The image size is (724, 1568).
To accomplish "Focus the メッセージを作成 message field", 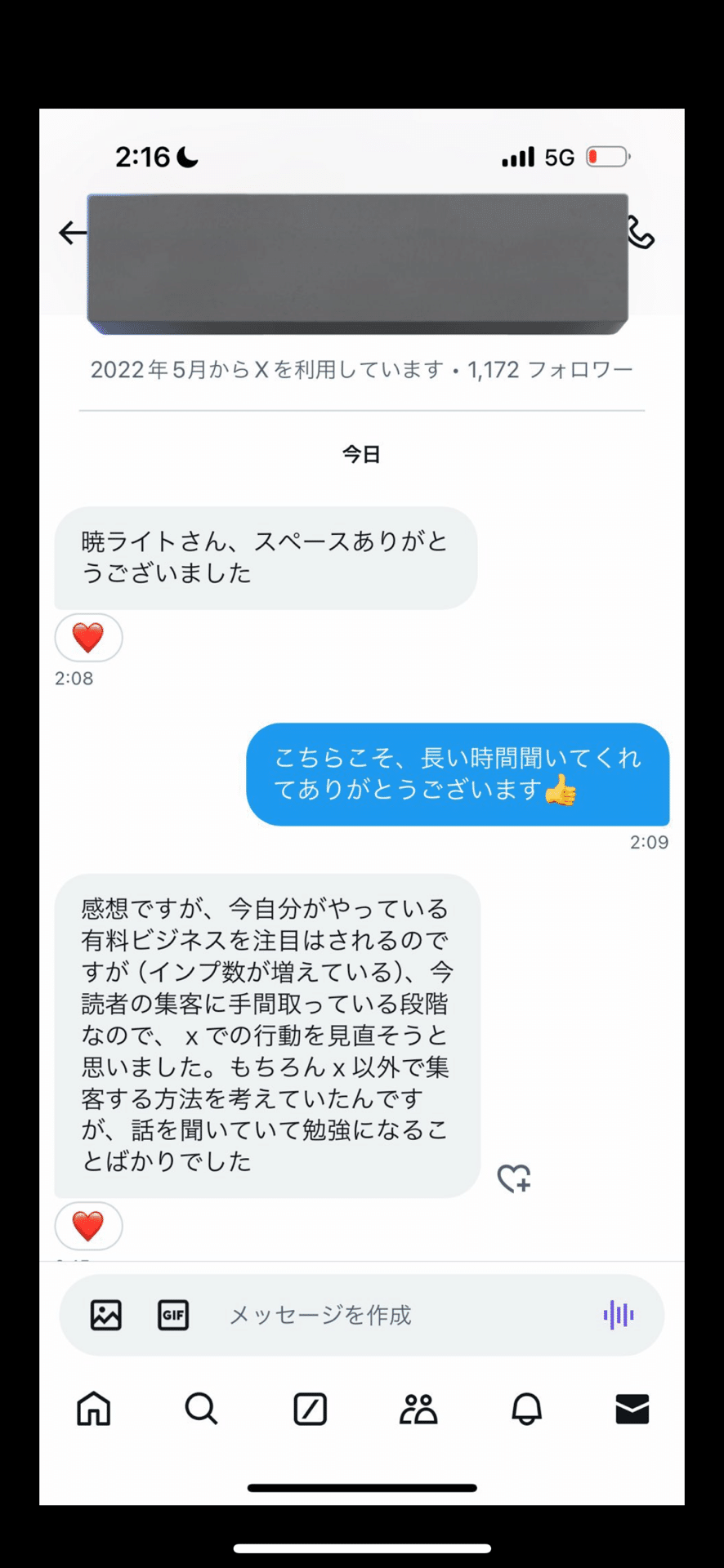I will [x=392, y=1315].
